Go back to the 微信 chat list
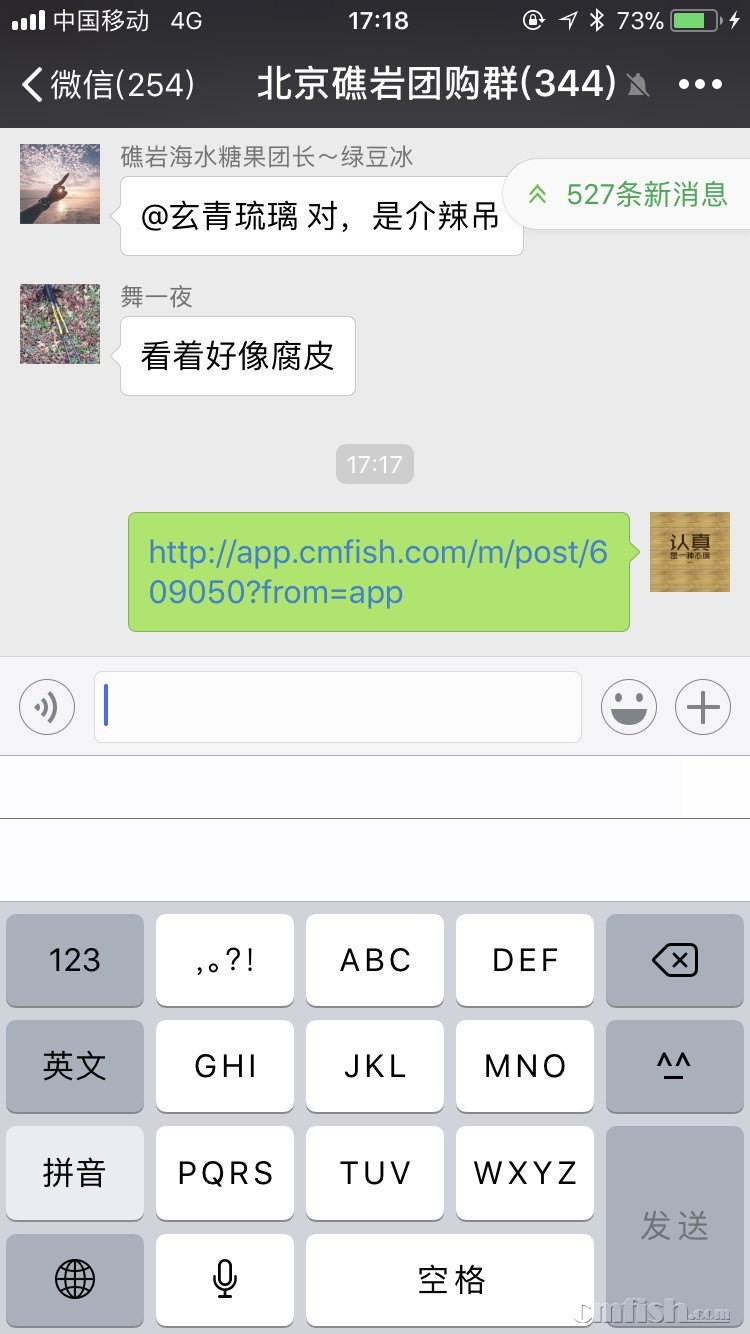 coord(105,85)
